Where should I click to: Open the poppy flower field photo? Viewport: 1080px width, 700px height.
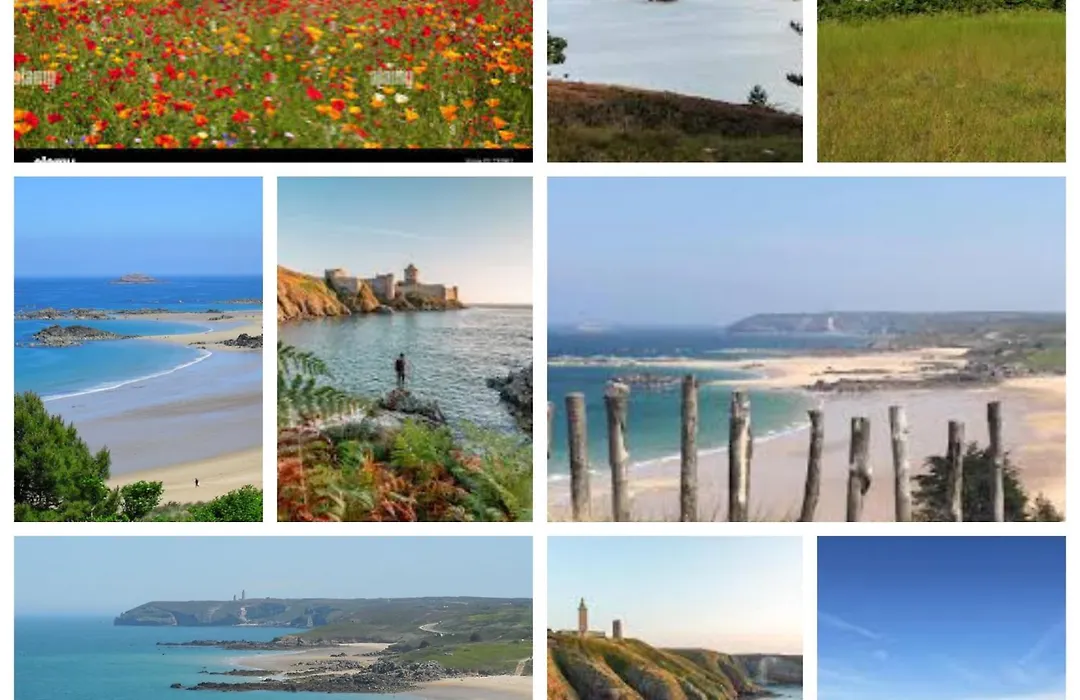(x=273, y=80)
